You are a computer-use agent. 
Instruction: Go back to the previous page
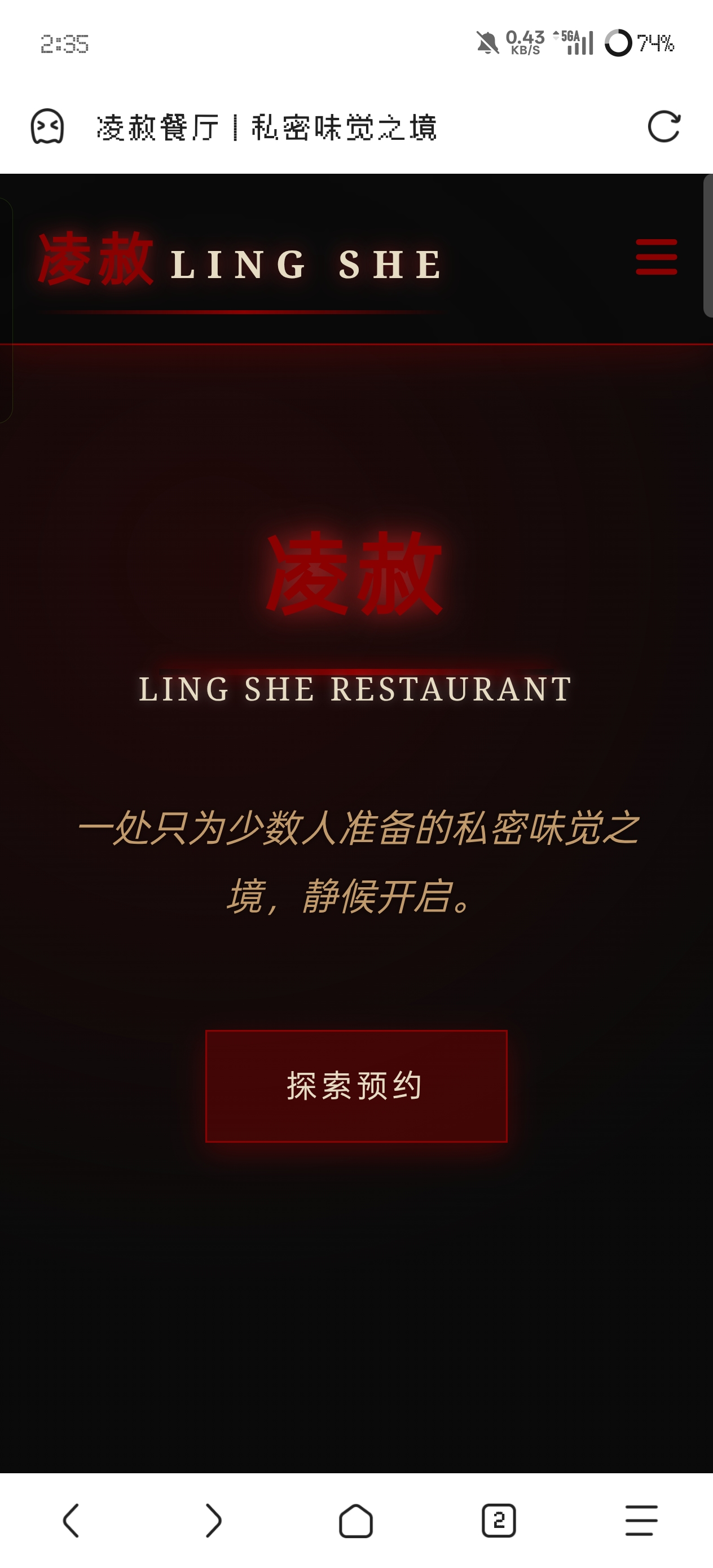71,1520
